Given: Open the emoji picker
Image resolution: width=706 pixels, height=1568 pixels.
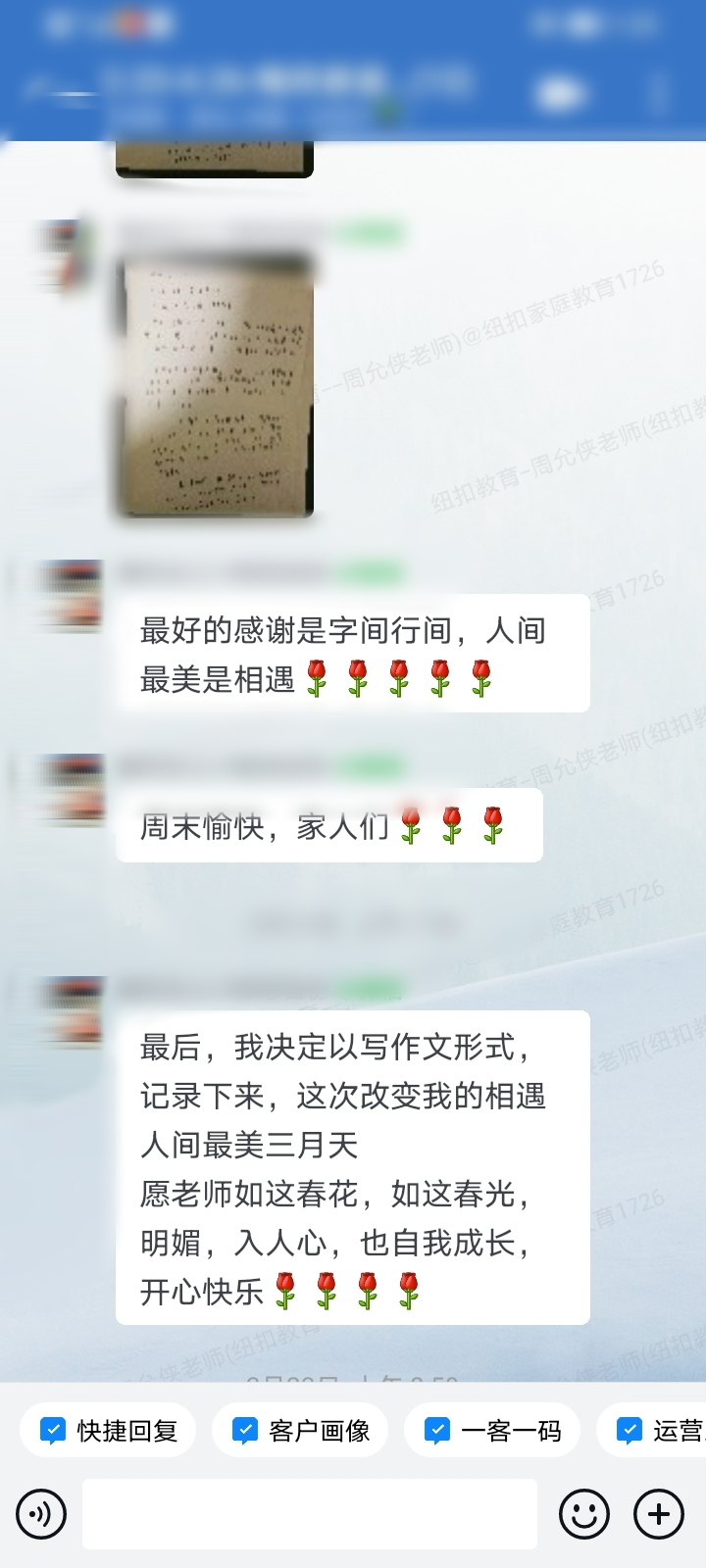Looking at the screenshot, I should click(x=584, y=1514).
